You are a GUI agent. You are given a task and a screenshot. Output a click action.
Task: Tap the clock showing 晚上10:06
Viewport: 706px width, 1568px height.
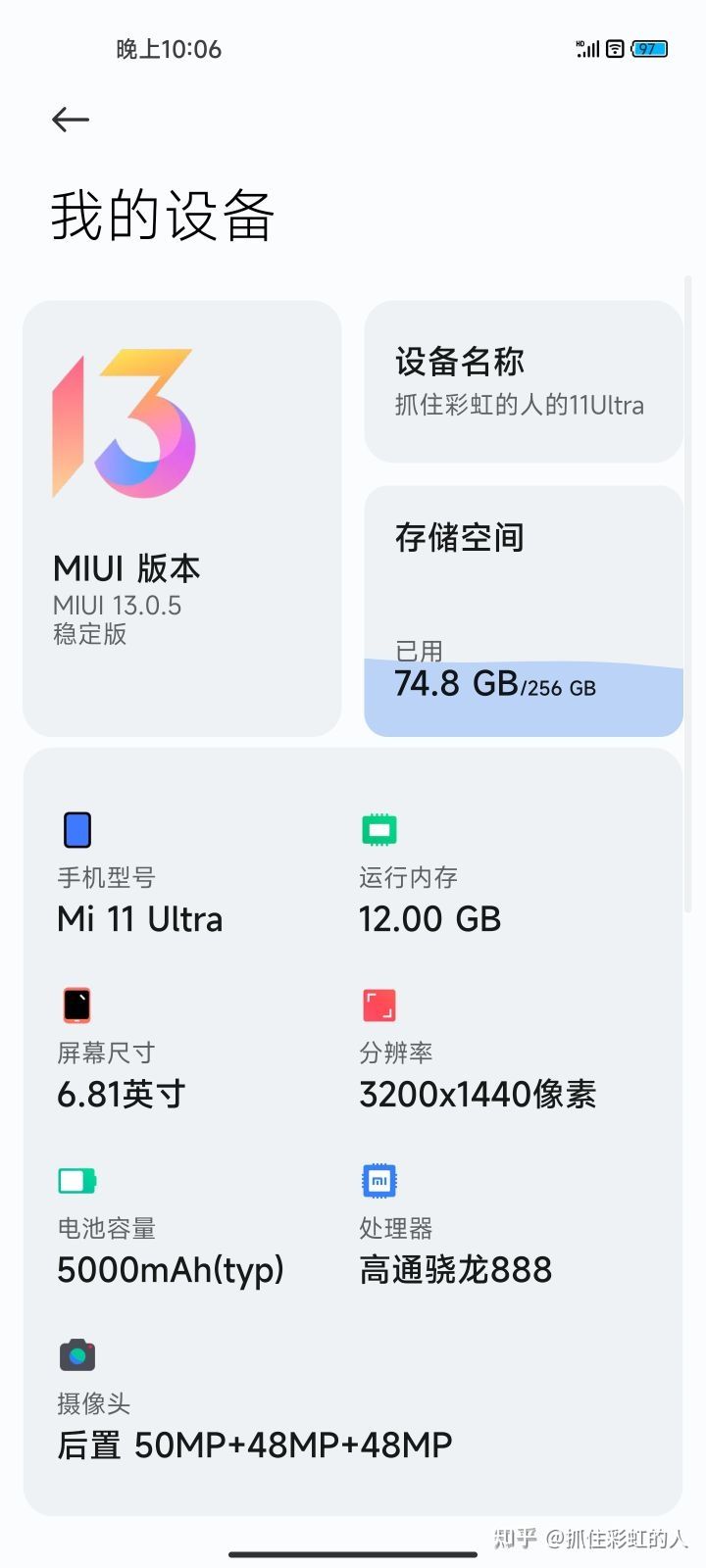click(169, 48)
